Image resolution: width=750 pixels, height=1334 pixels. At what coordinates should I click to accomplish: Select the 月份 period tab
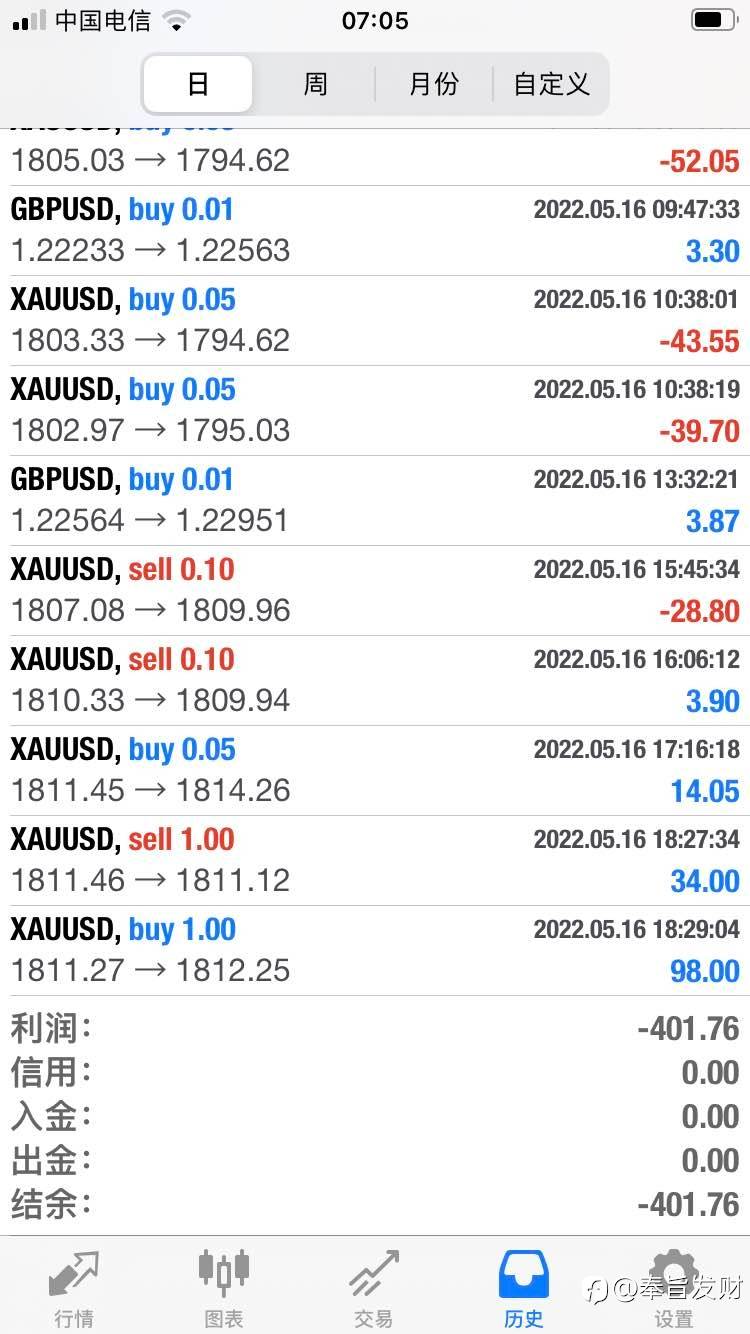coord(434,84)
